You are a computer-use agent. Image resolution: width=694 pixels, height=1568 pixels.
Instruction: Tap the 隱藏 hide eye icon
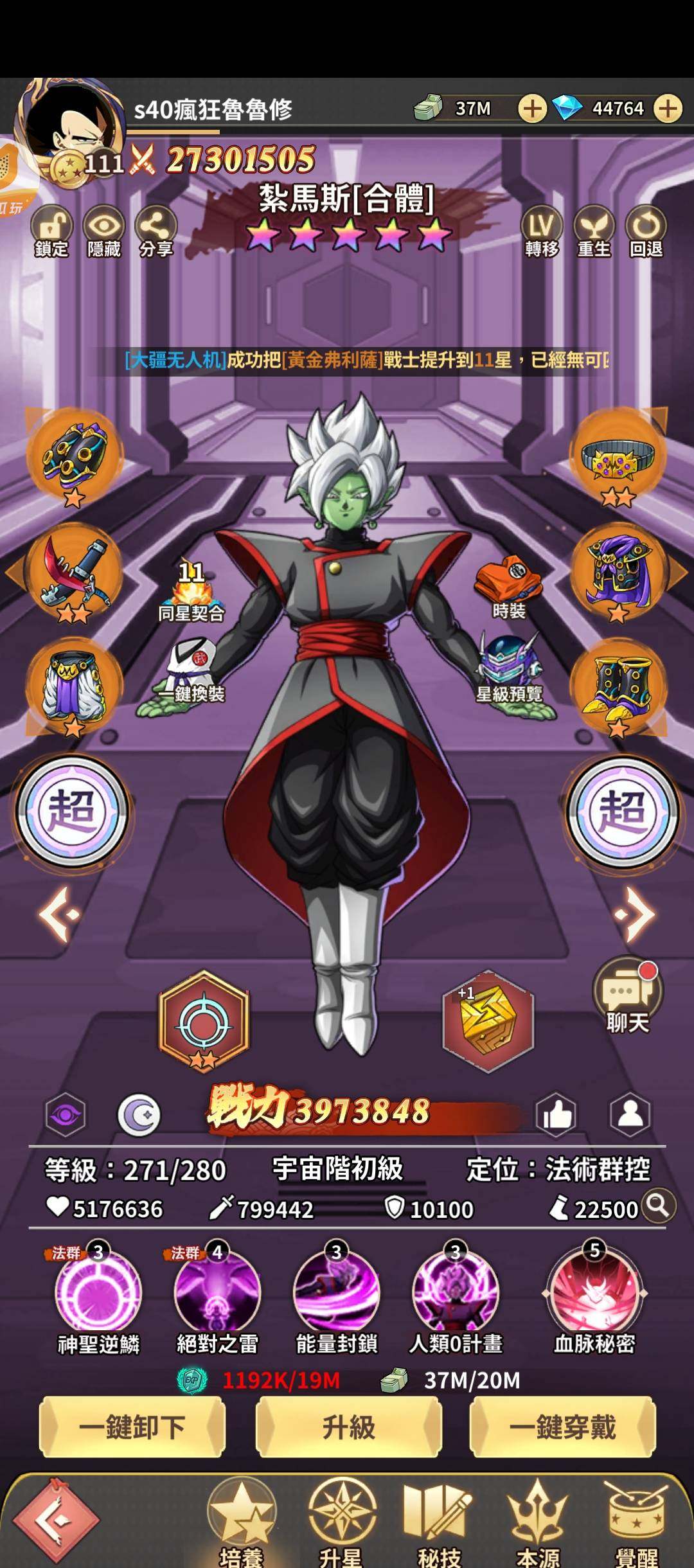[x=104, y=231]
